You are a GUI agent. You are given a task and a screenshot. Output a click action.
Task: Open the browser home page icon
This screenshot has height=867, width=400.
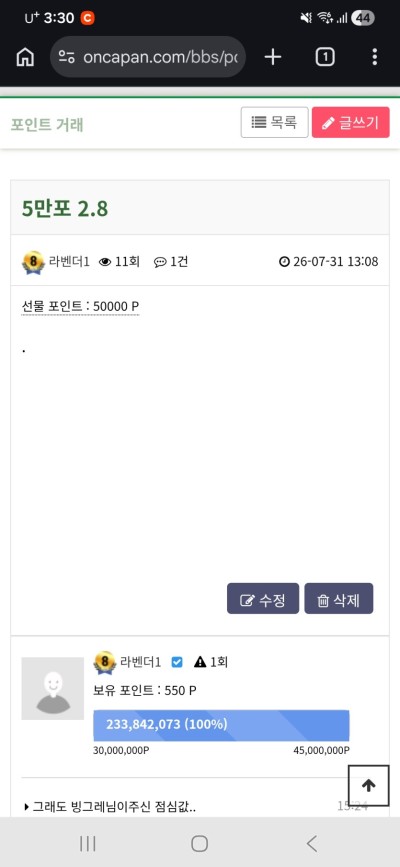(25, 57)
